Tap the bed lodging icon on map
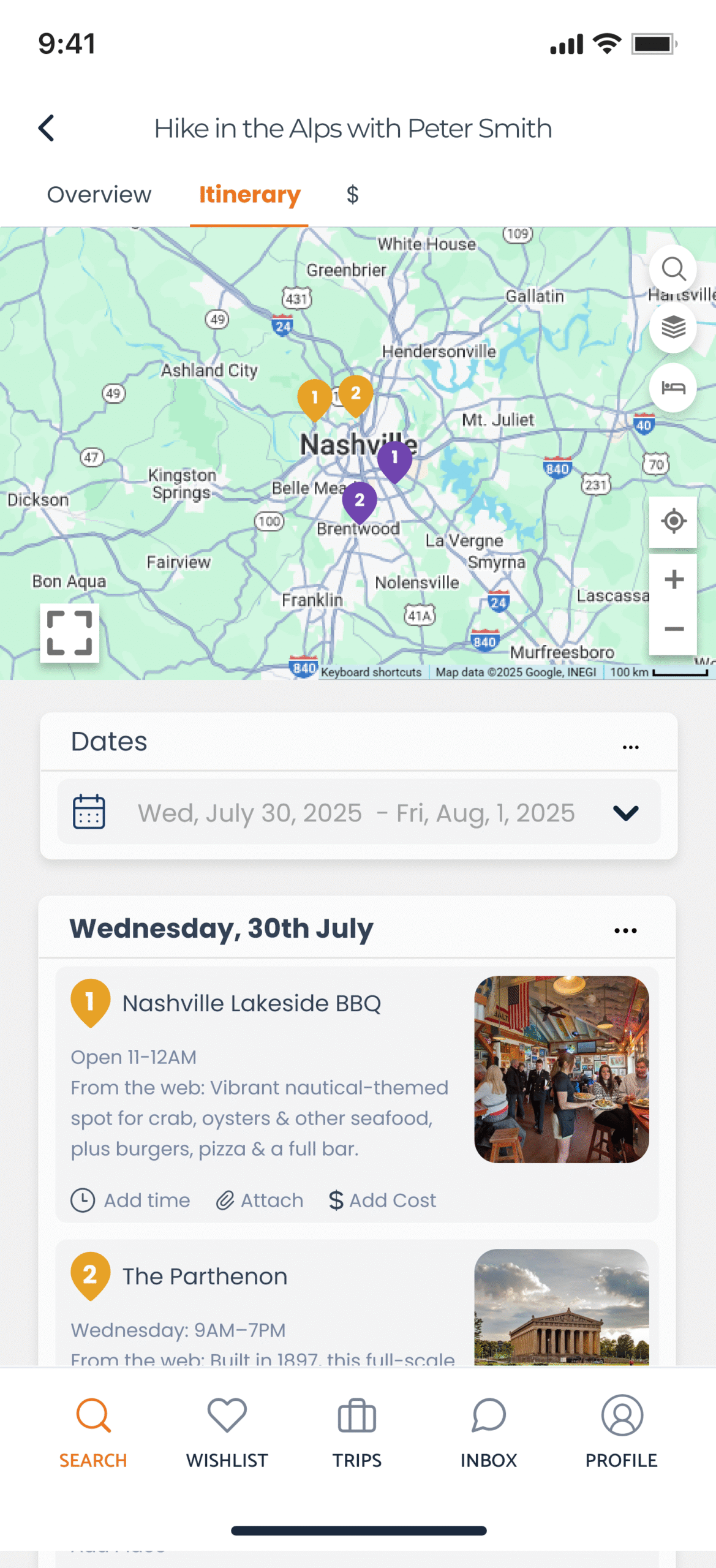 (x=673, y=388)
